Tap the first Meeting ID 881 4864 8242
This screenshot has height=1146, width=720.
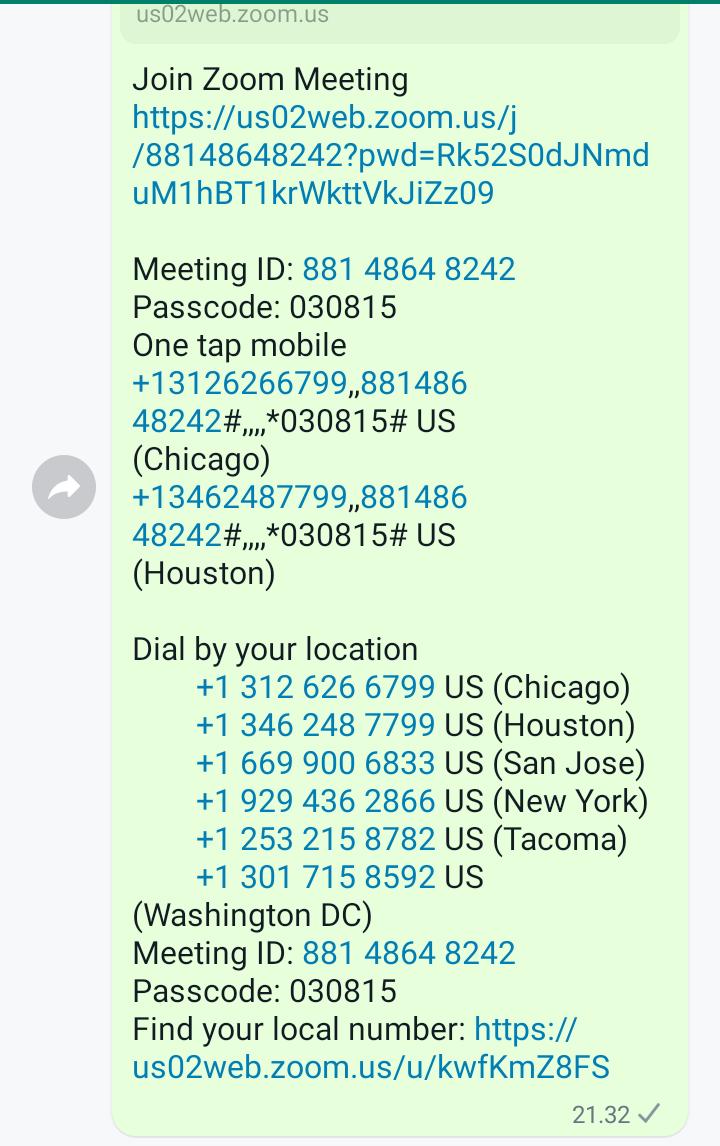coord(408,269)
